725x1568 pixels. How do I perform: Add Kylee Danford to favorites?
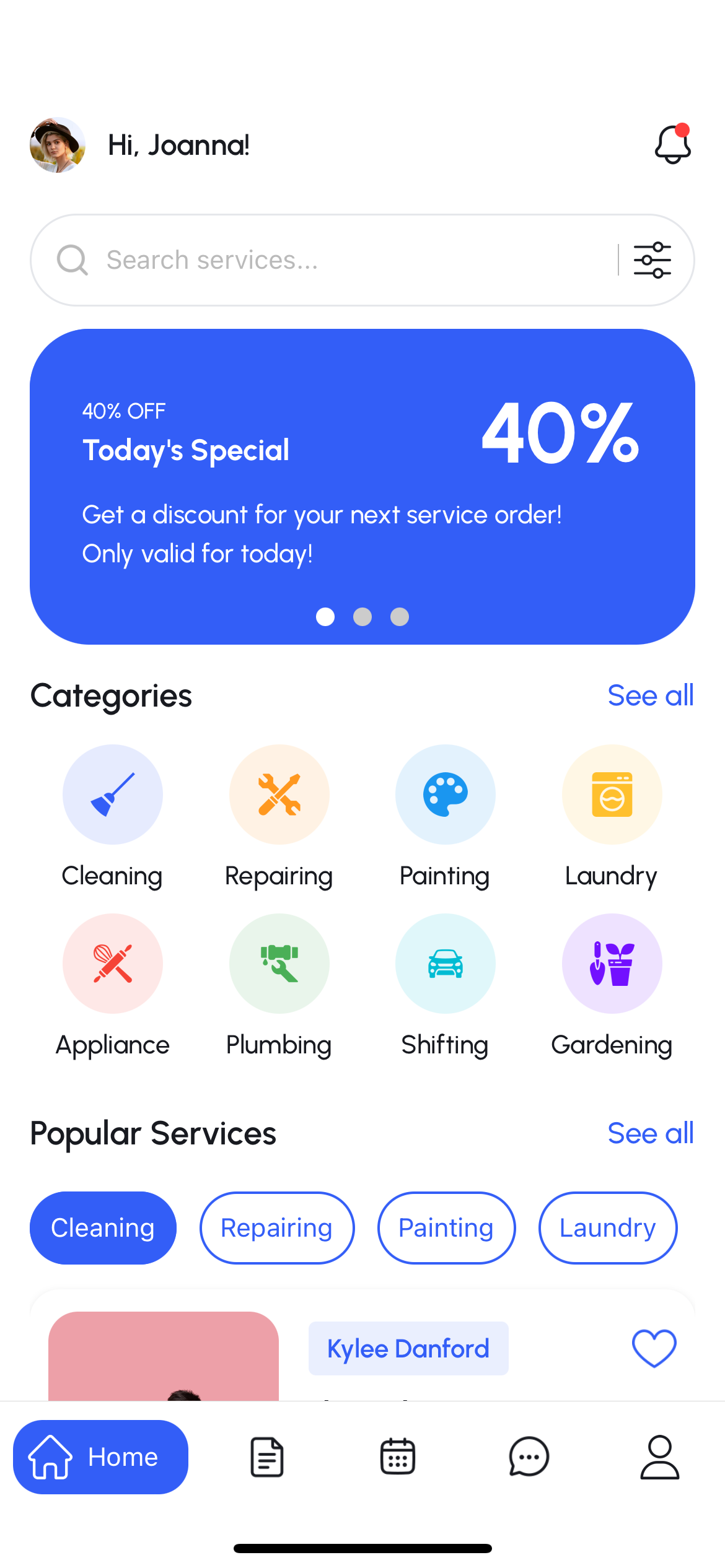[x=654, y=1348]
